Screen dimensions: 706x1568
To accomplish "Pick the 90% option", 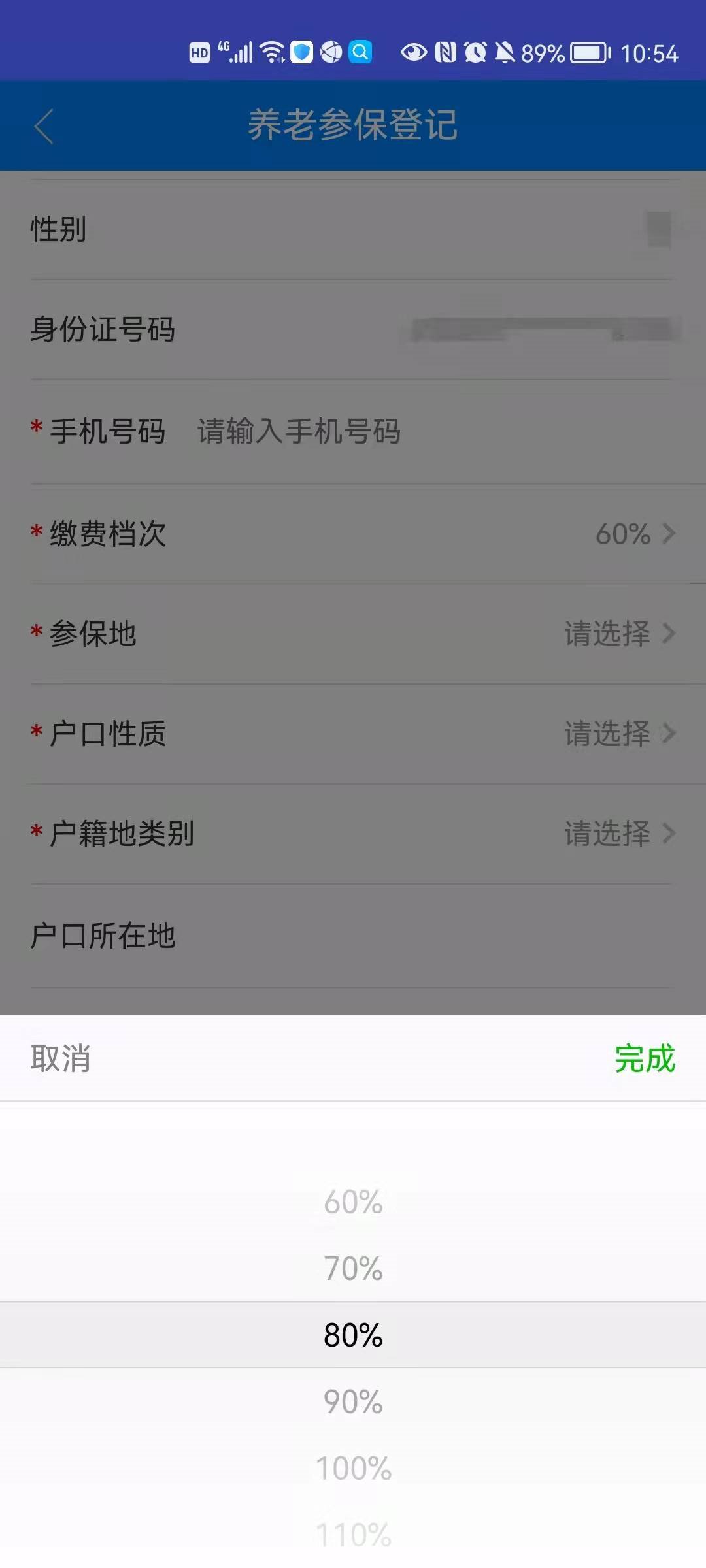I will coord(353,1402).
